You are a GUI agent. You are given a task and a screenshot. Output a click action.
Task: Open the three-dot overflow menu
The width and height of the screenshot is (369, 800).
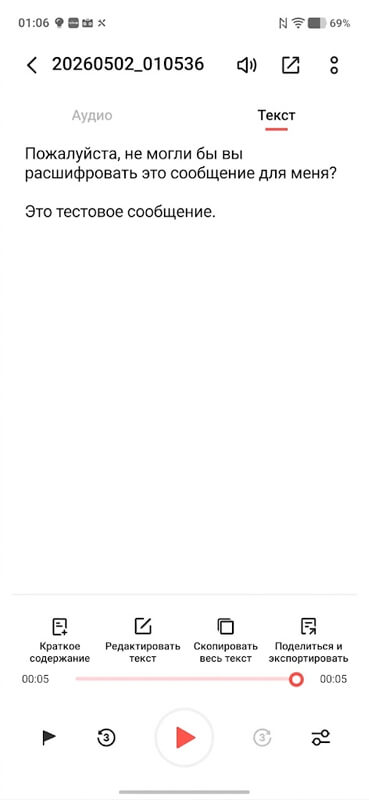pos(334,65)
